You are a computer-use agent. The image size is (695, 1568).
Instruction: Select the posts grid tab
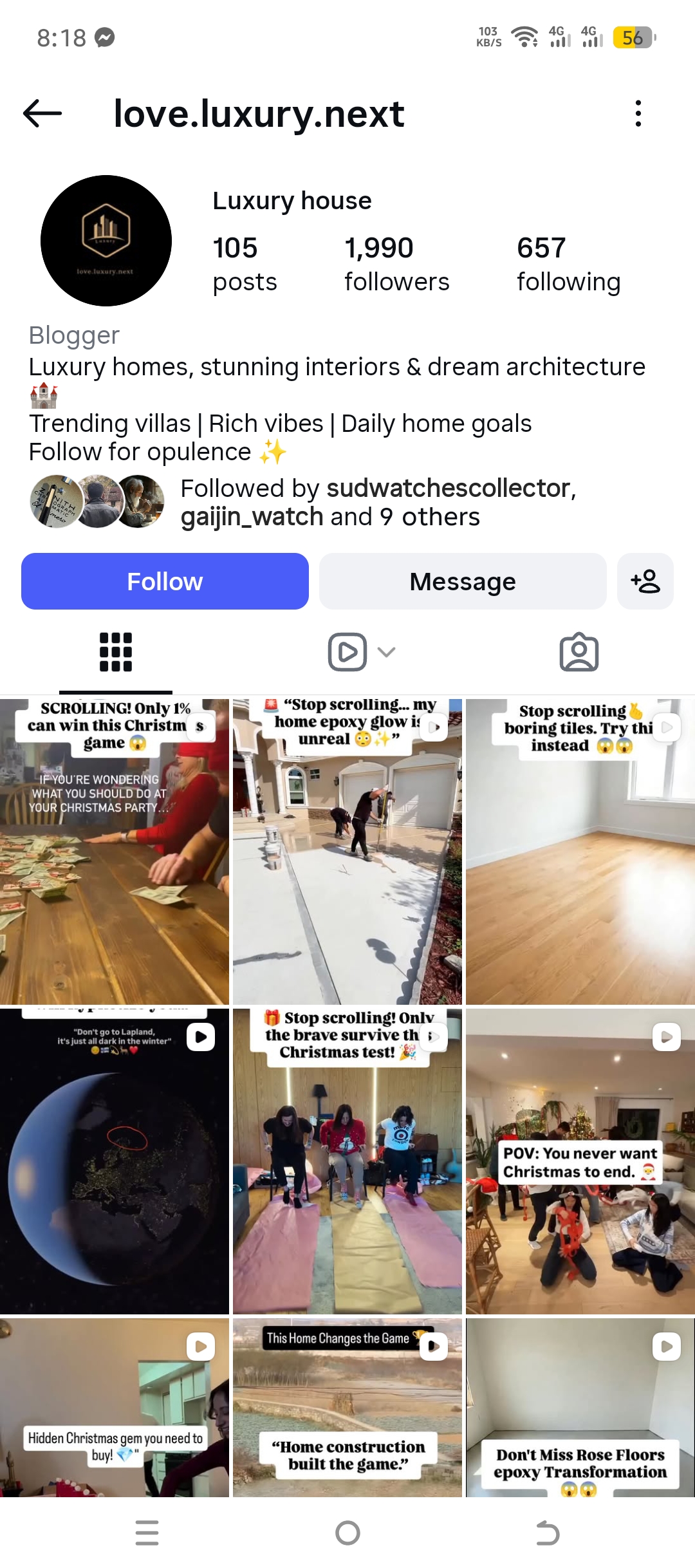[116, 652]
